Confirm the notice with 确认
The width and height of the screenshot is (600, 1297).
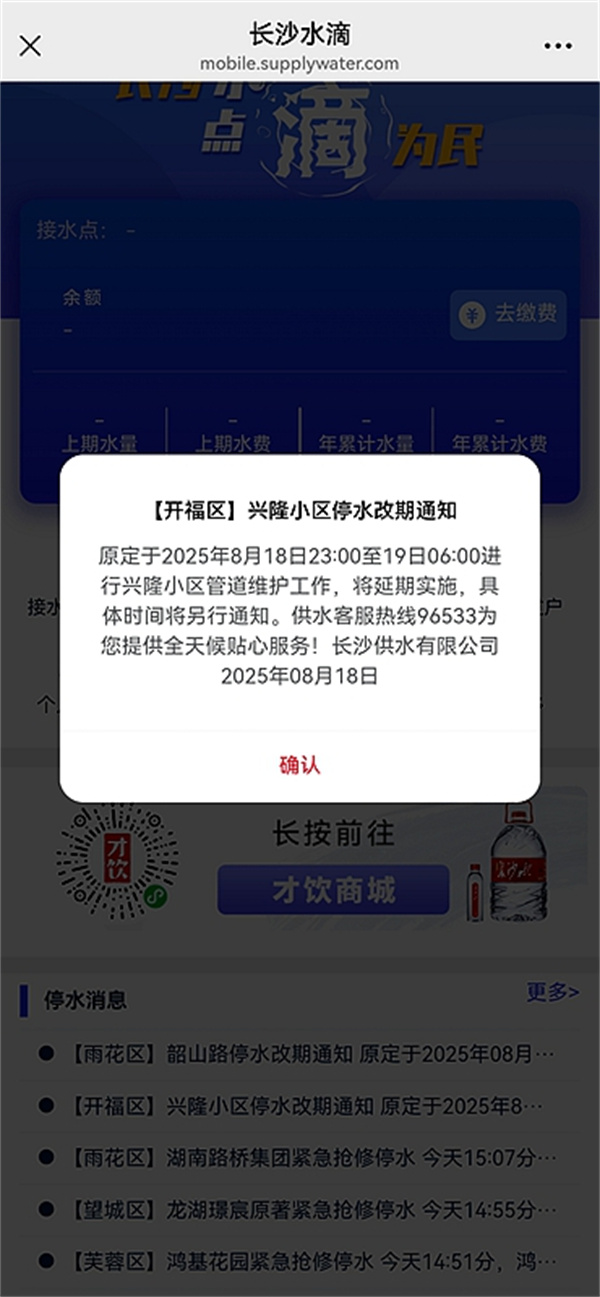300,766
